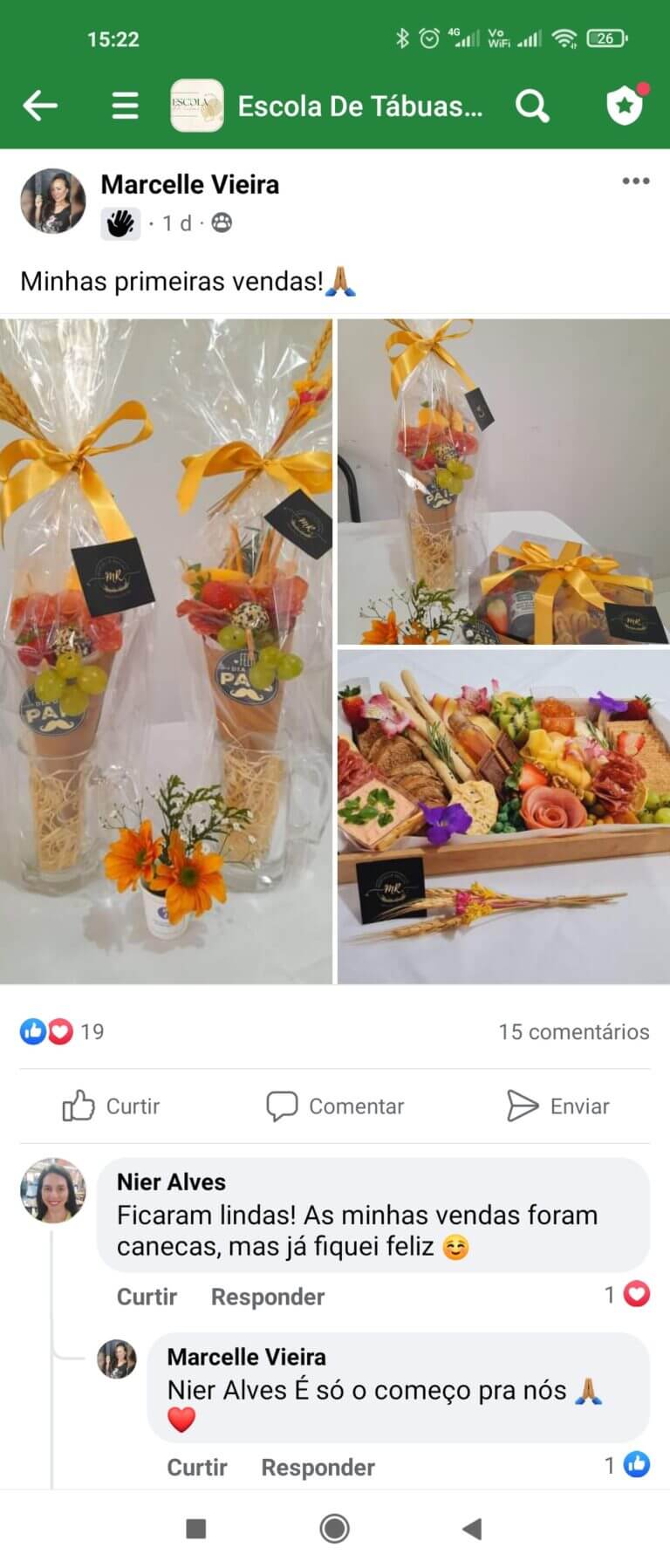Open the group title Escola De Tábuas

[x=359, y=106]
